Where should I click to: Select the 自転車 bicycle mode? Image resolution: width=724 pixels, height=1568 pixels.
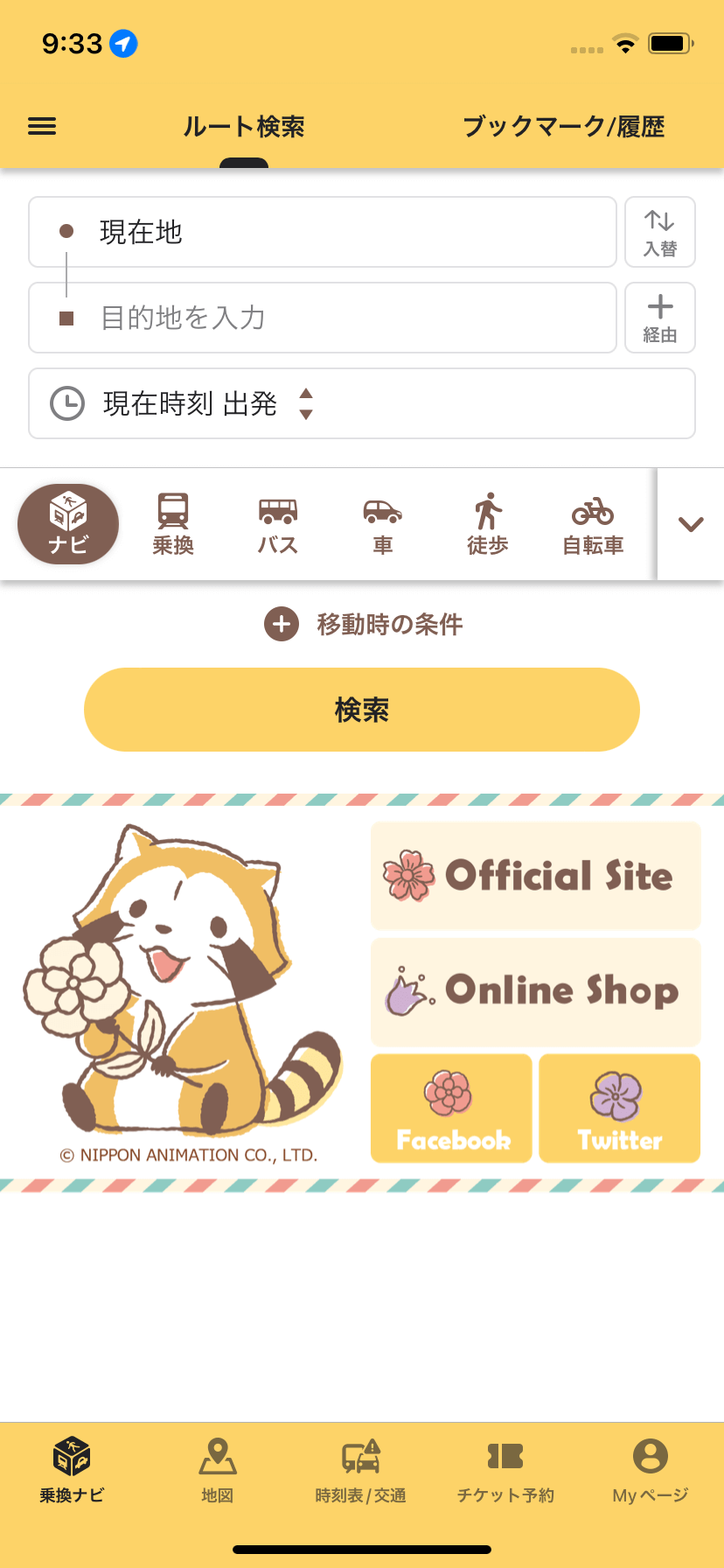pos(593,524)
